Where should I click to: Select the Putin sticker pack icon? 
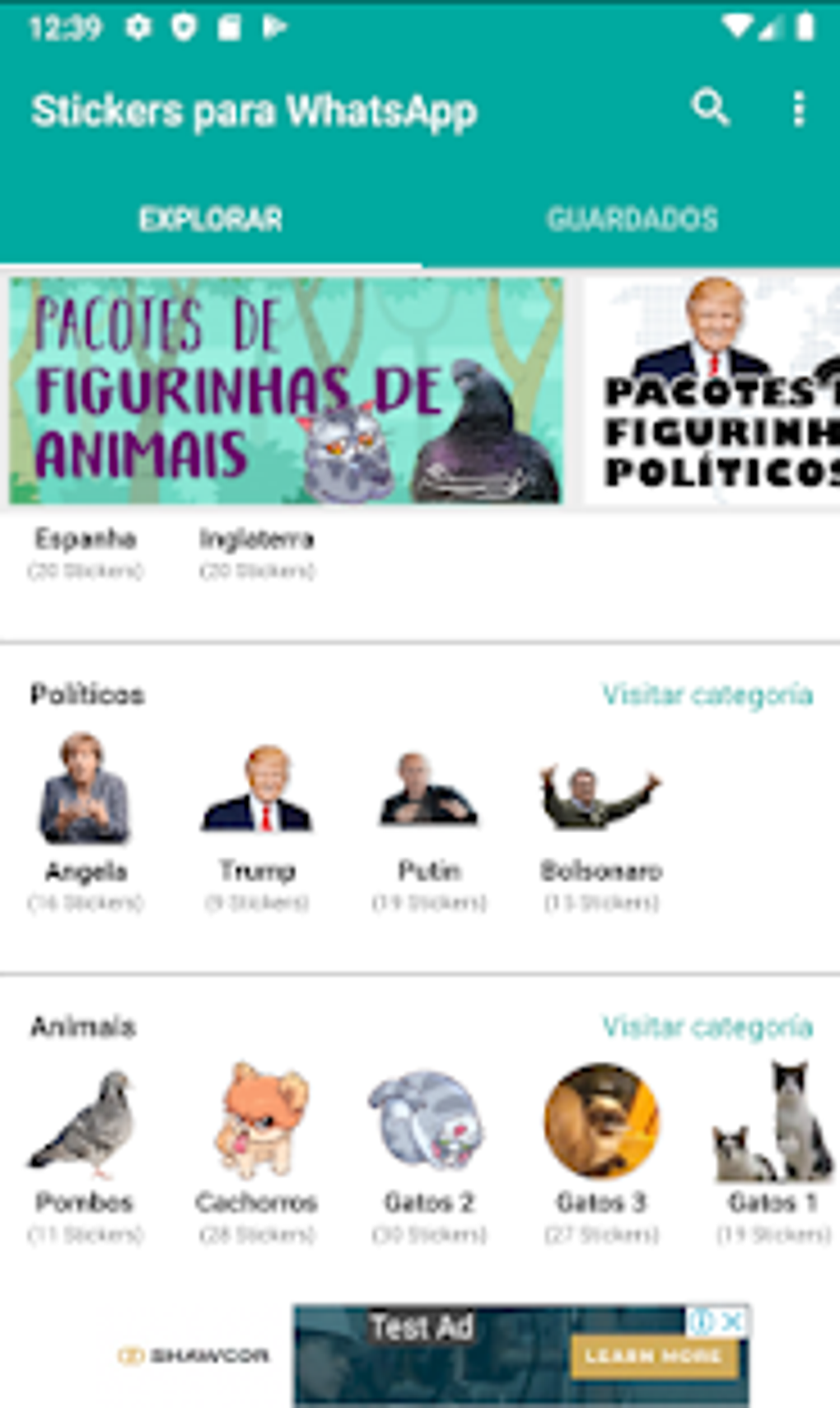(429, 793)
